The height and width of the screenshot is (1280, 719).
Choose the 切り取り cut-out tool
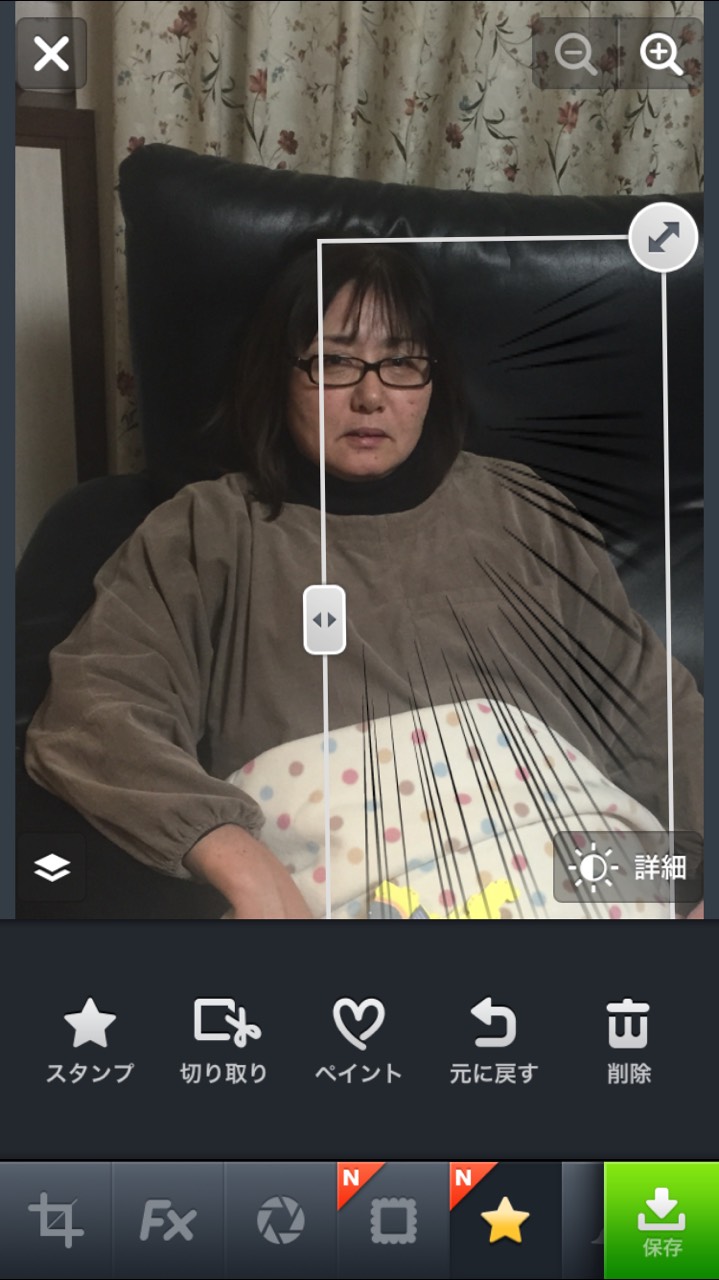(225, 1042)
